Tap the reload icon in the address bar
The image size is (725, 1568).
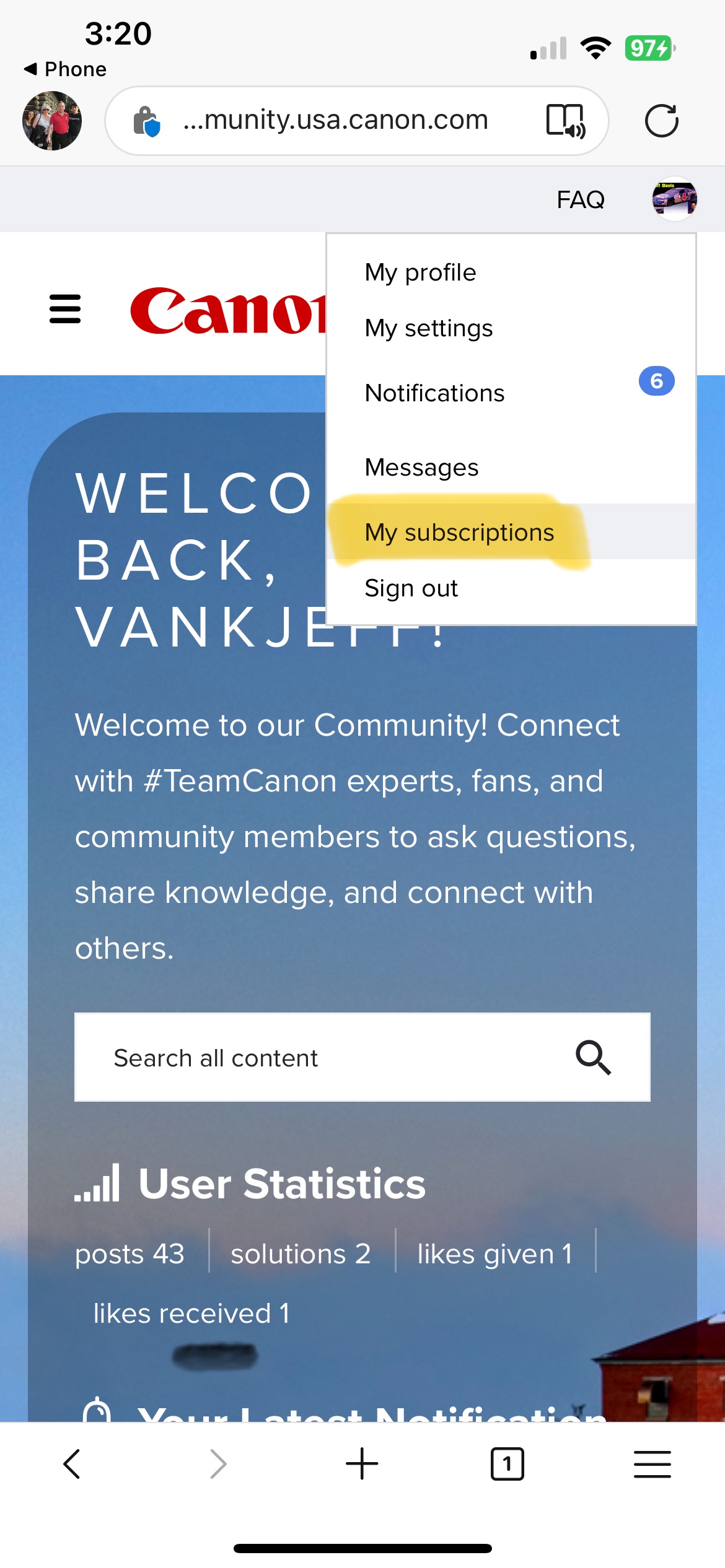coord(661,120)
